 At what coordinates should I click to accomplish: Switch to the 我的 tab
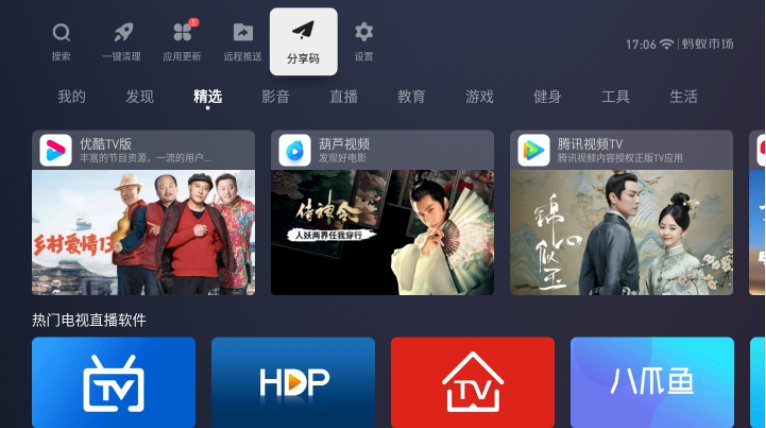(x=71, y=97)
